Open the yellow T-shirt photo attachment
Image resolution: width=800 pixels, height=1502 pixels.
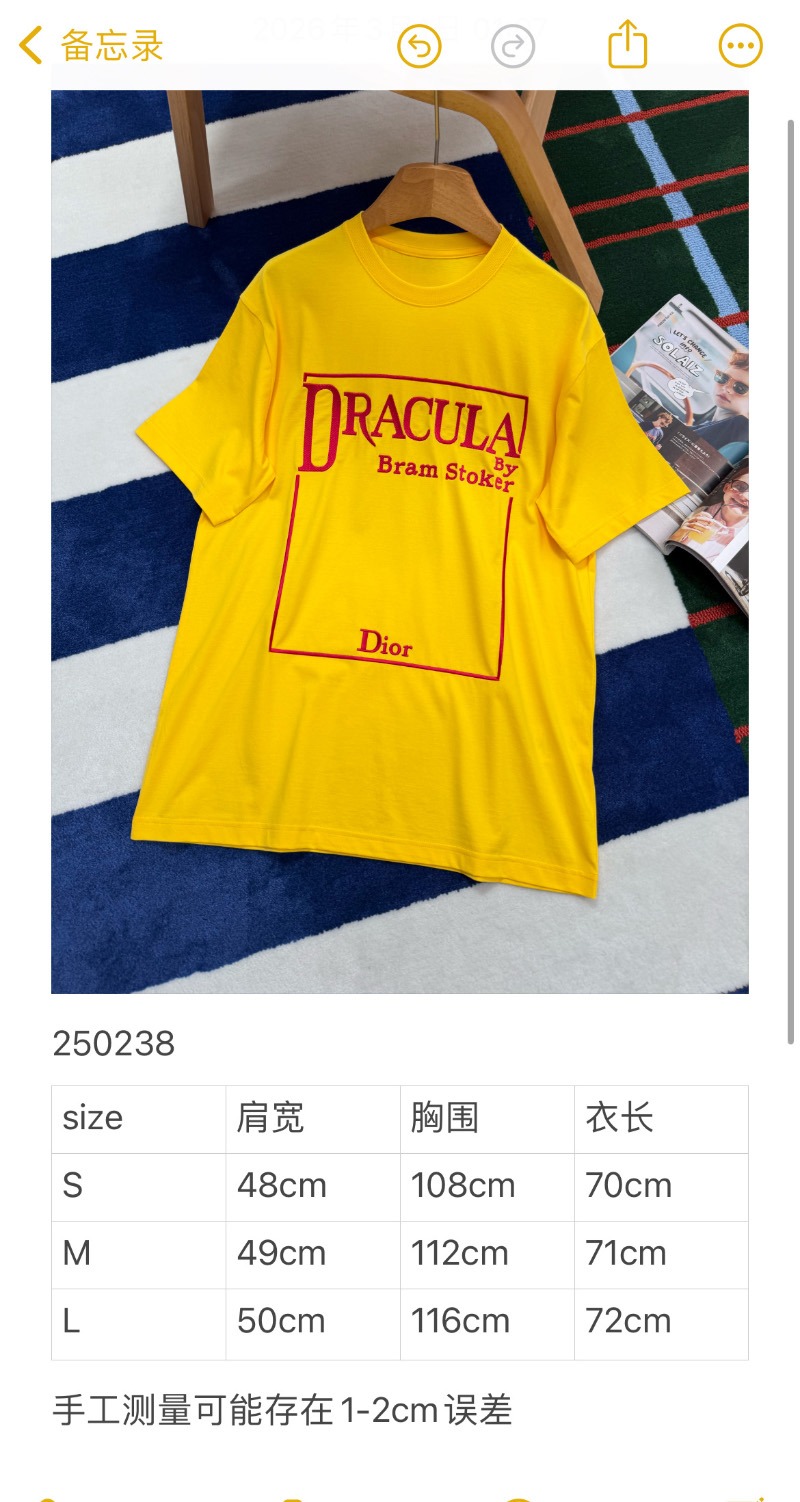[x=400, y=542]
